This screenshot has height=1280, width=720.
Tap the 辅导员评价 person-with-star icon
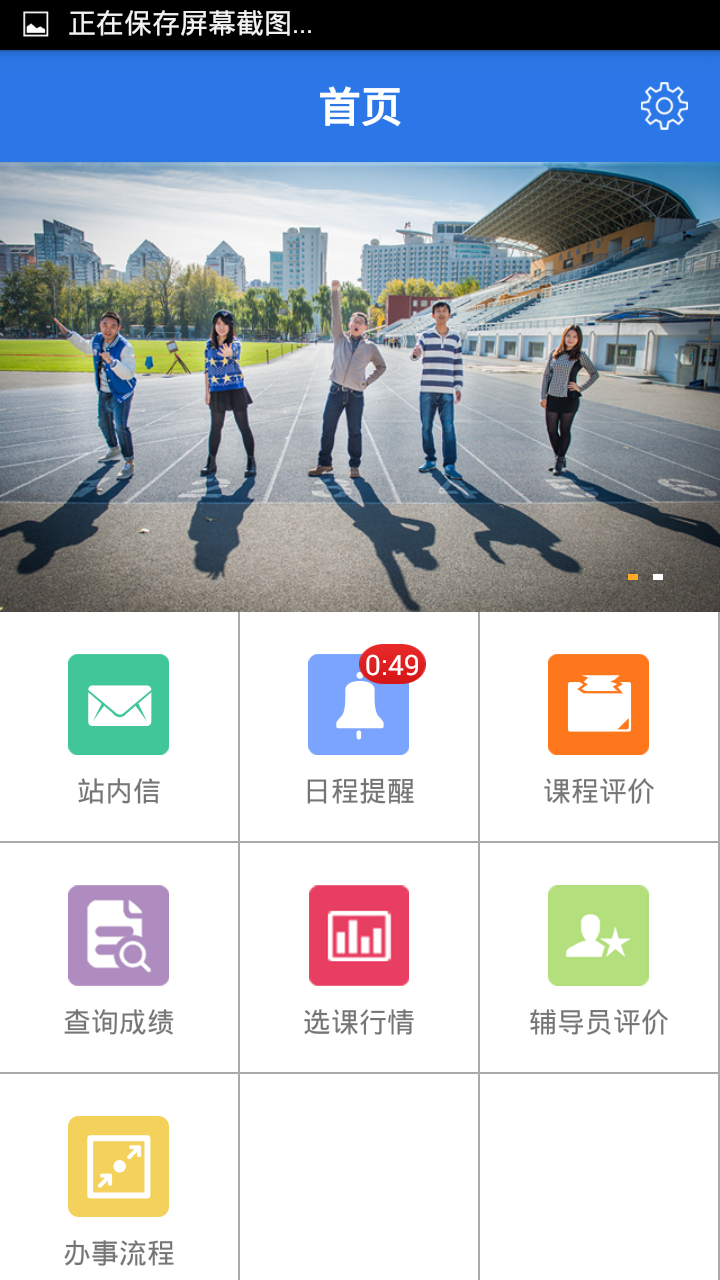point(598,935)
